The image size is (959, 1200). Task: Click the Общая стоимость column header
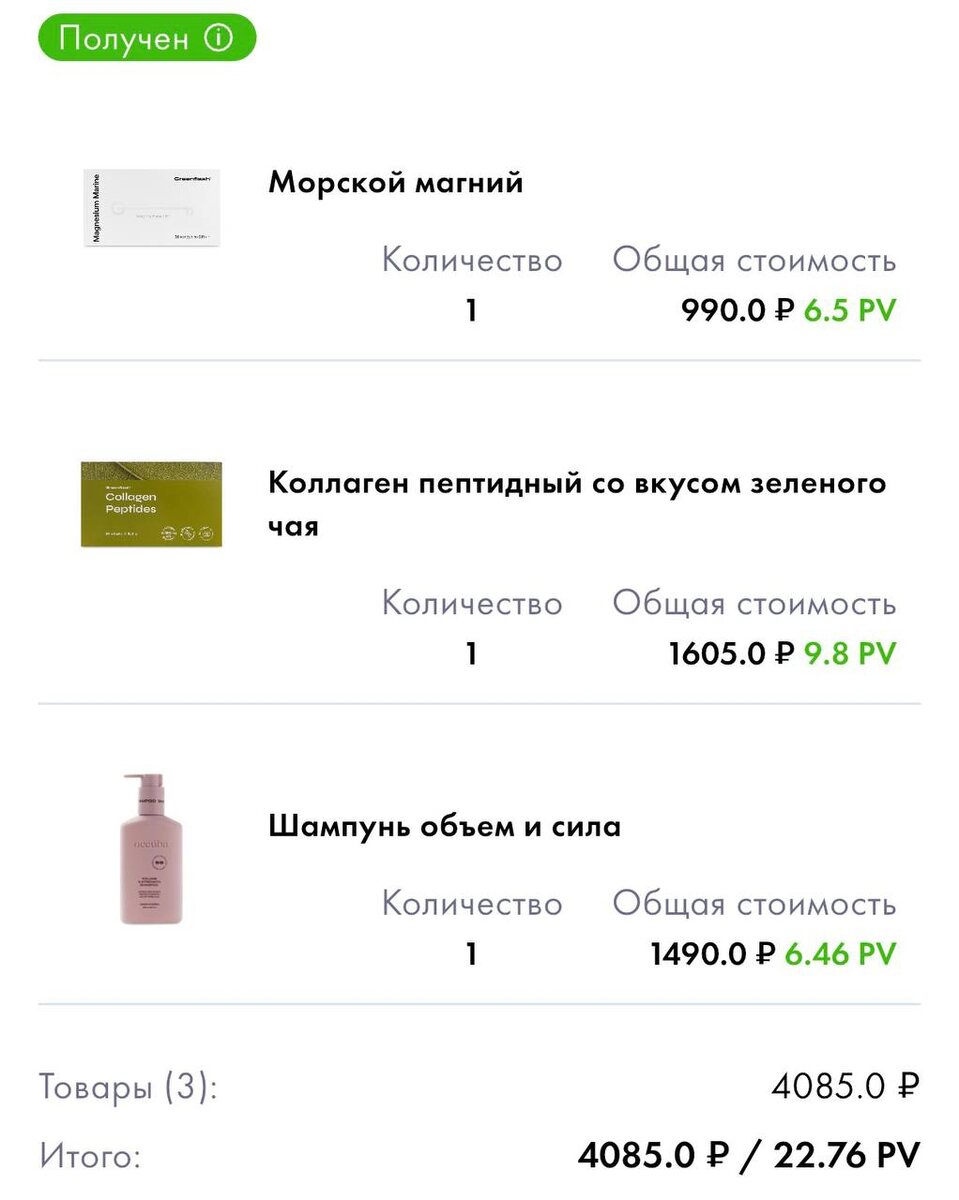pyautogui.click(x=755, y=259)
